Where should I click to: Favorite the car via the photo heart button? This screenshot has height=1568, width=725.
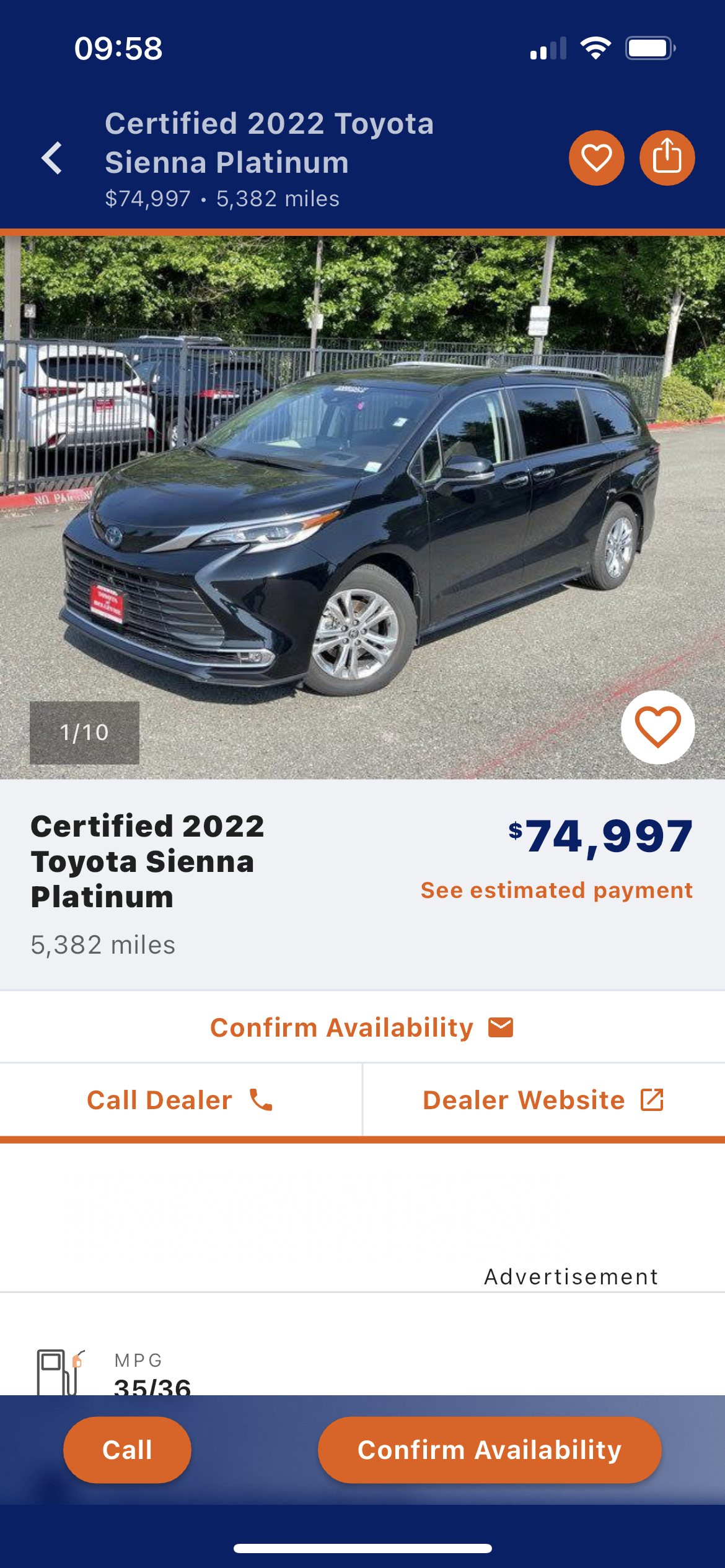click(x=657, y=727)
